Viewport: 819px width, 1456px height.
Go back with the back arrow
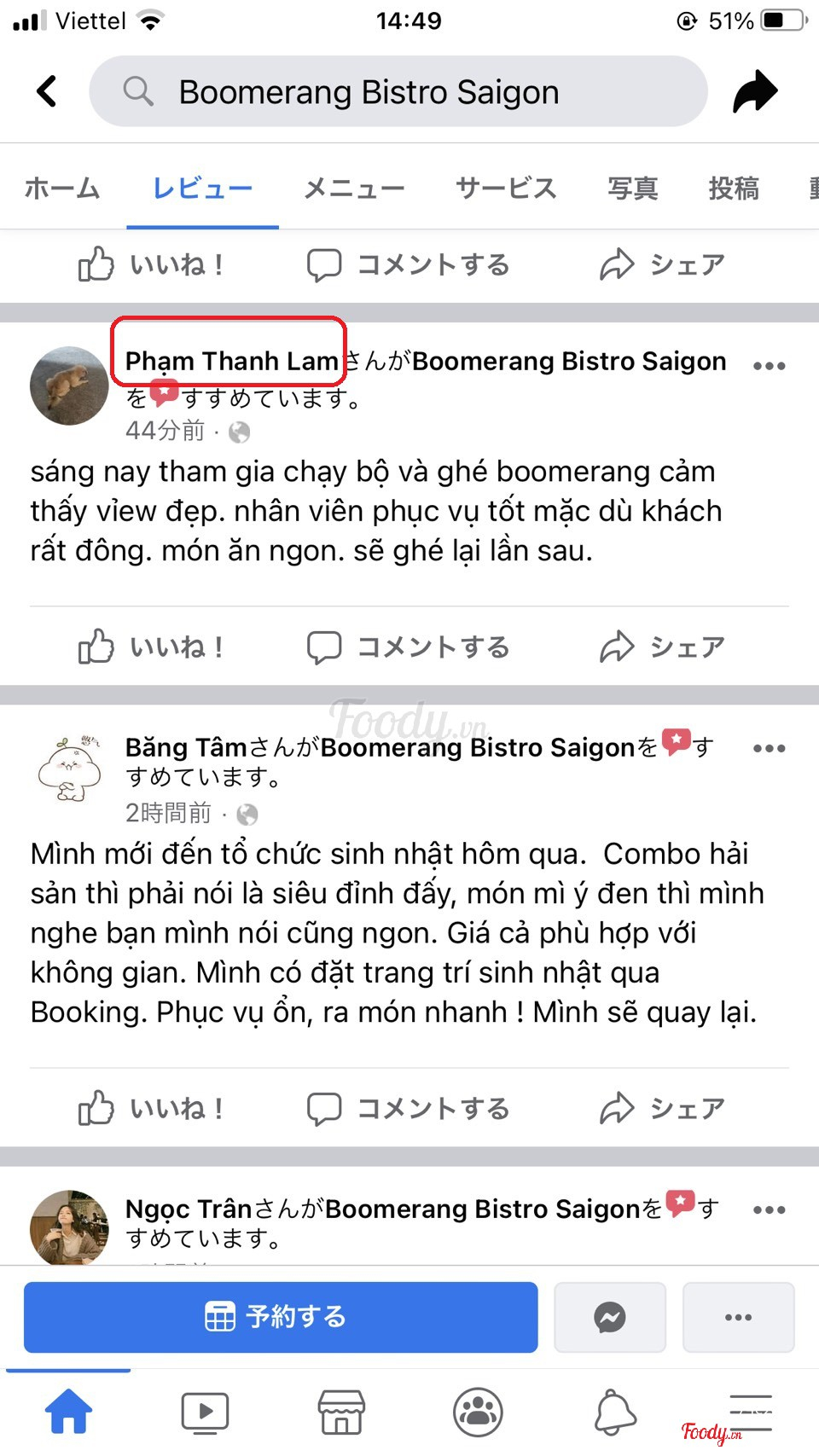point(48,91)
